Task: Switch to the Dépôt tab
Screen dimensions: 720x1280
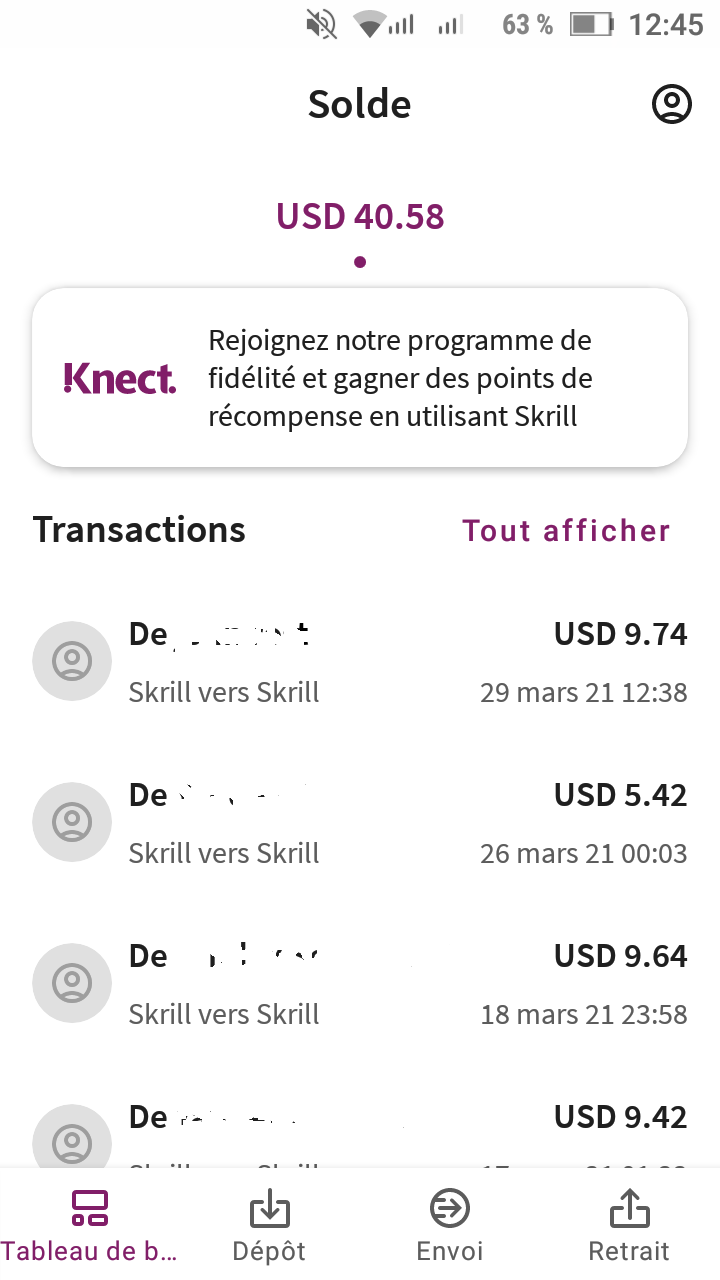Action: pyautogui.click(x=269, y=1225)
